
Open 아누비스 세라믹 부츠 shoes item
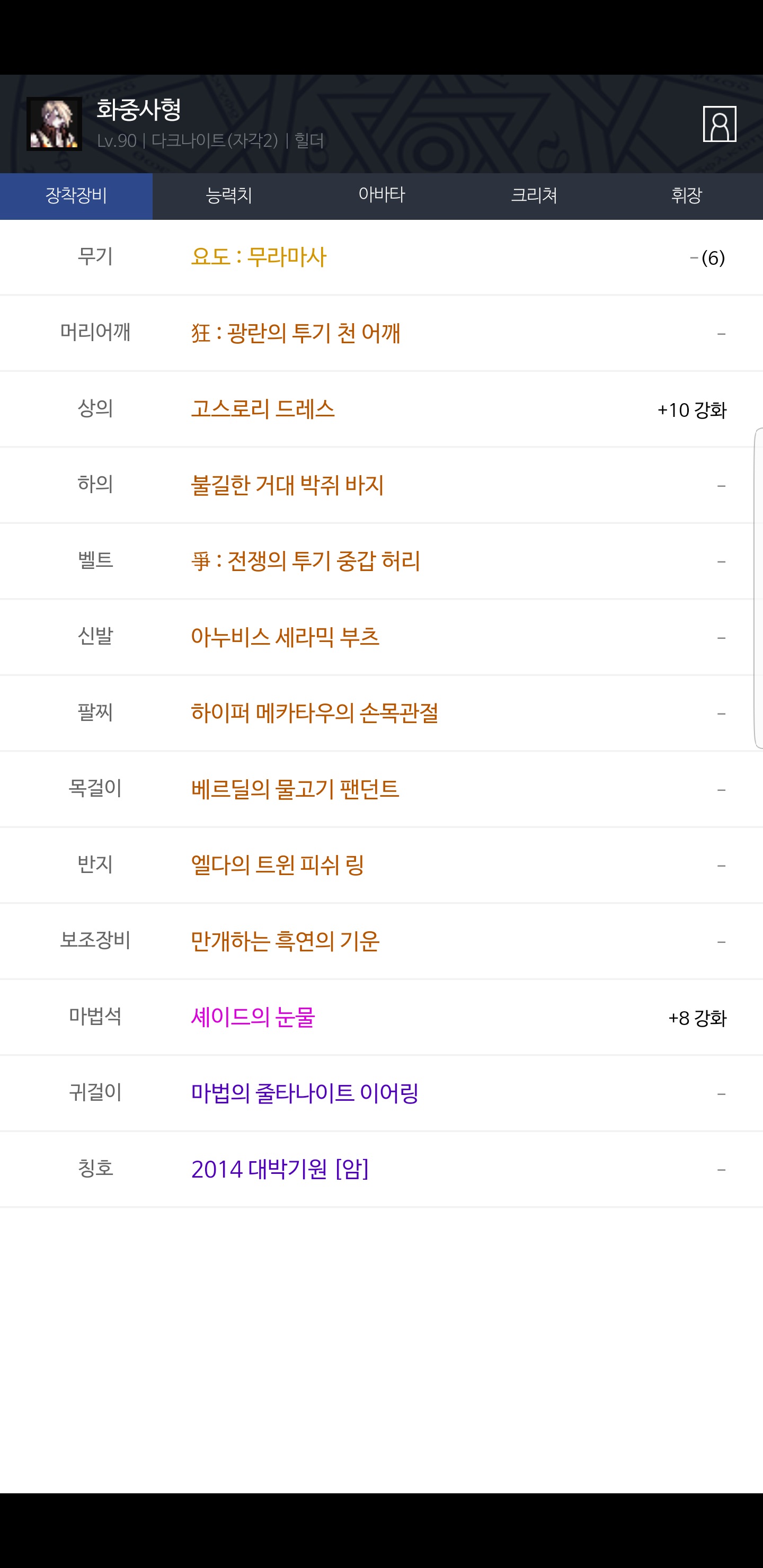click(285, 637)
